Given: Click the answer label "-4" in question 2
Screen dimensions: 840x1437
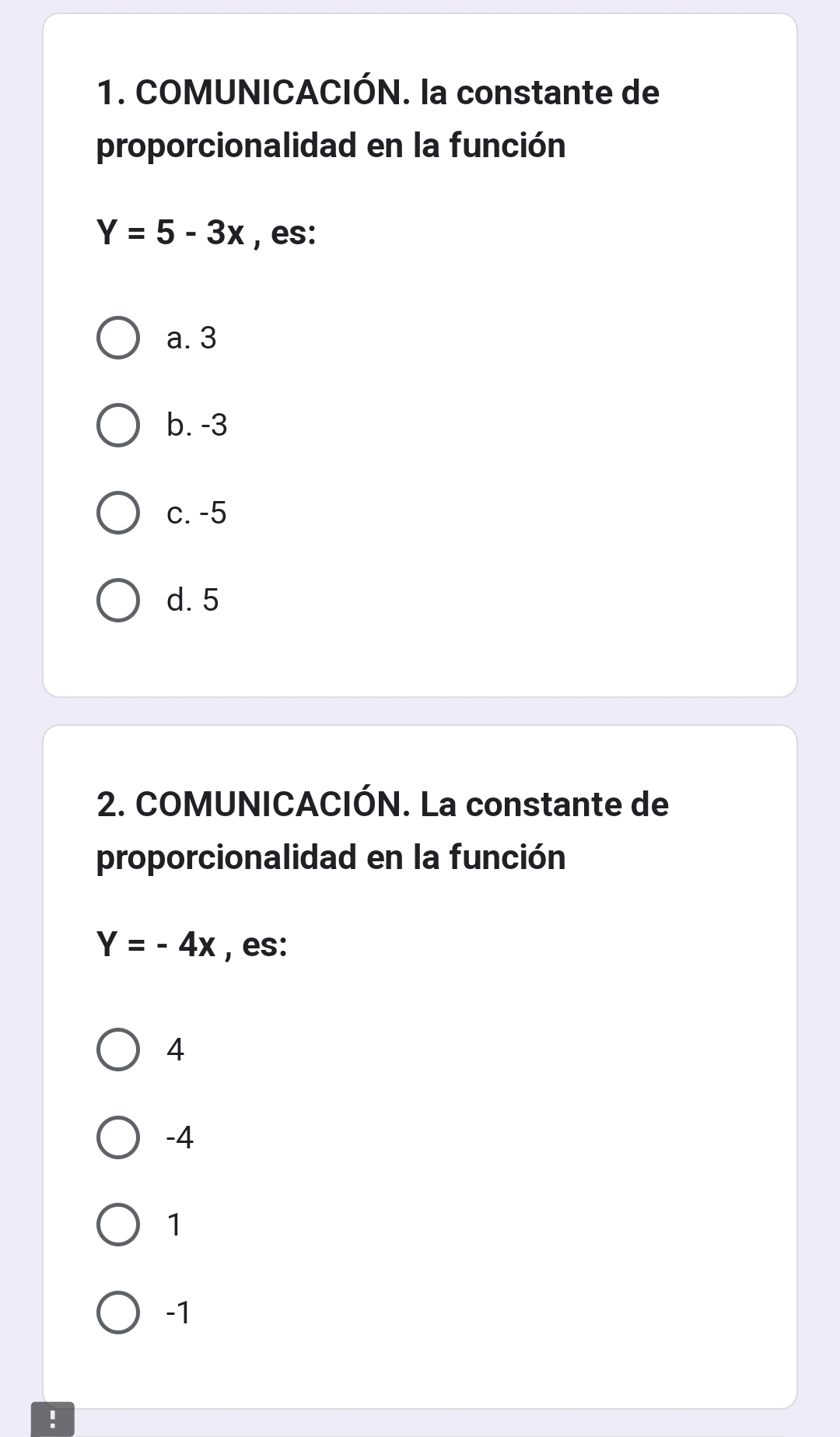Looking at the screenshot, I should 178,1137.
